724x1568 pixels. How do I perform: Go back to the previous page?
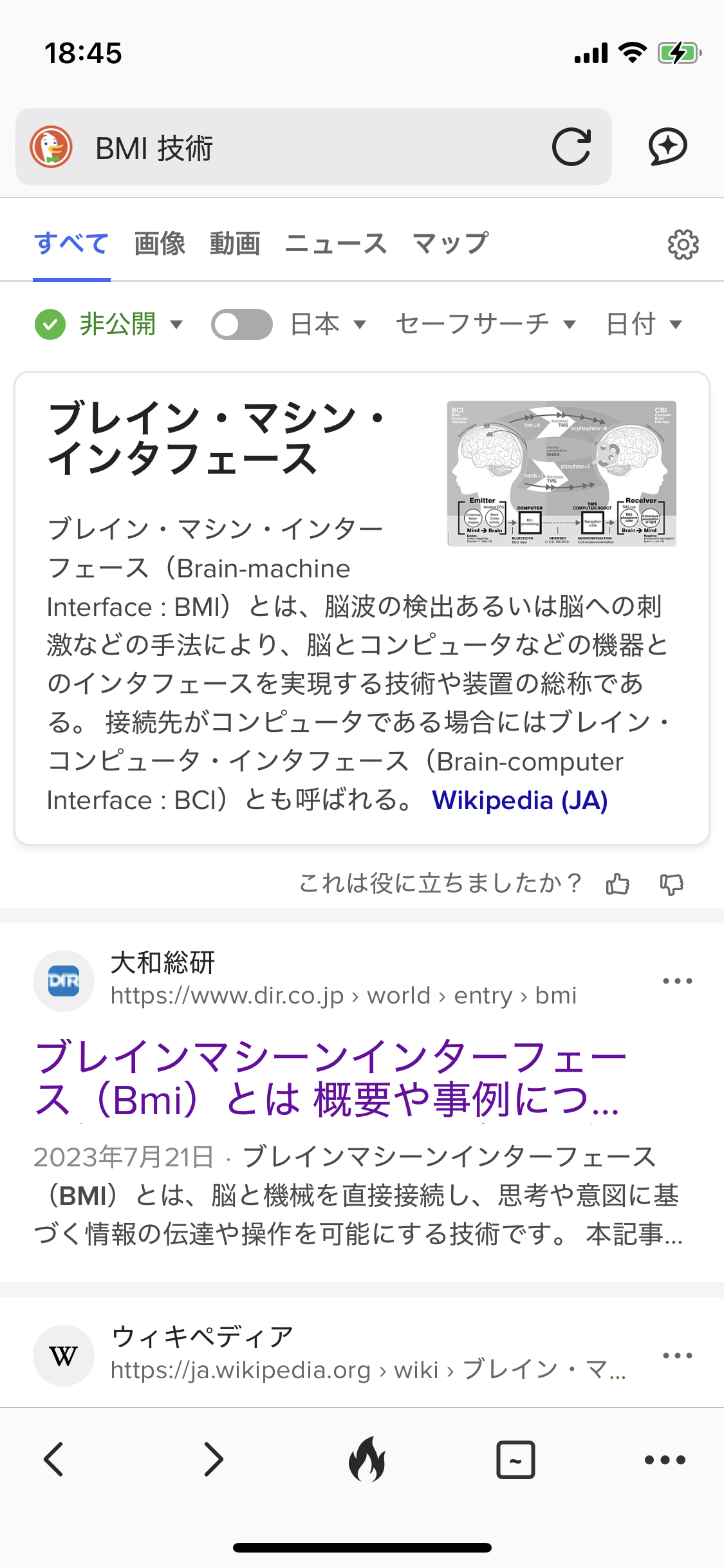click(53, 1459)
